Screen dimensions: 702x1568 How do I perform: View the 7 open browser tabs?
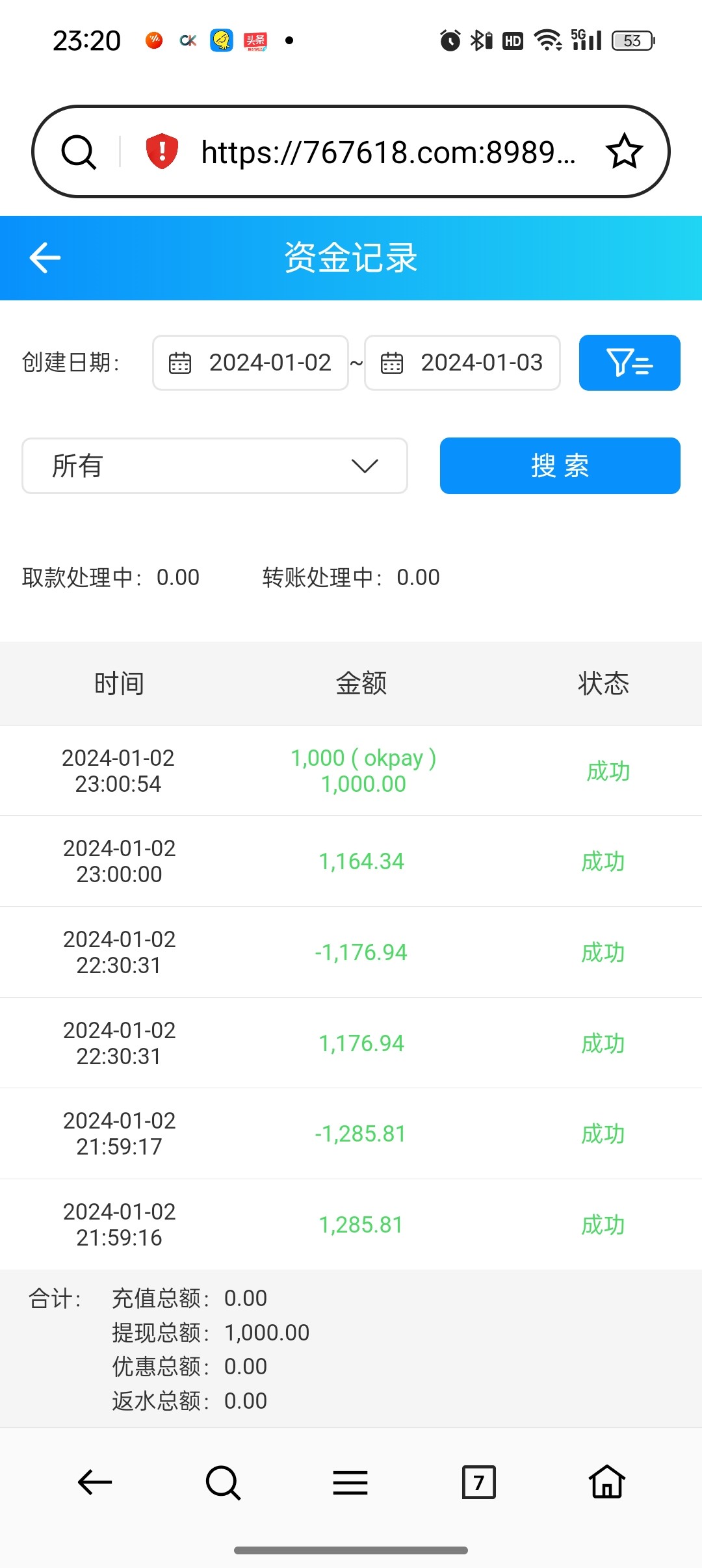point(478,1482)
